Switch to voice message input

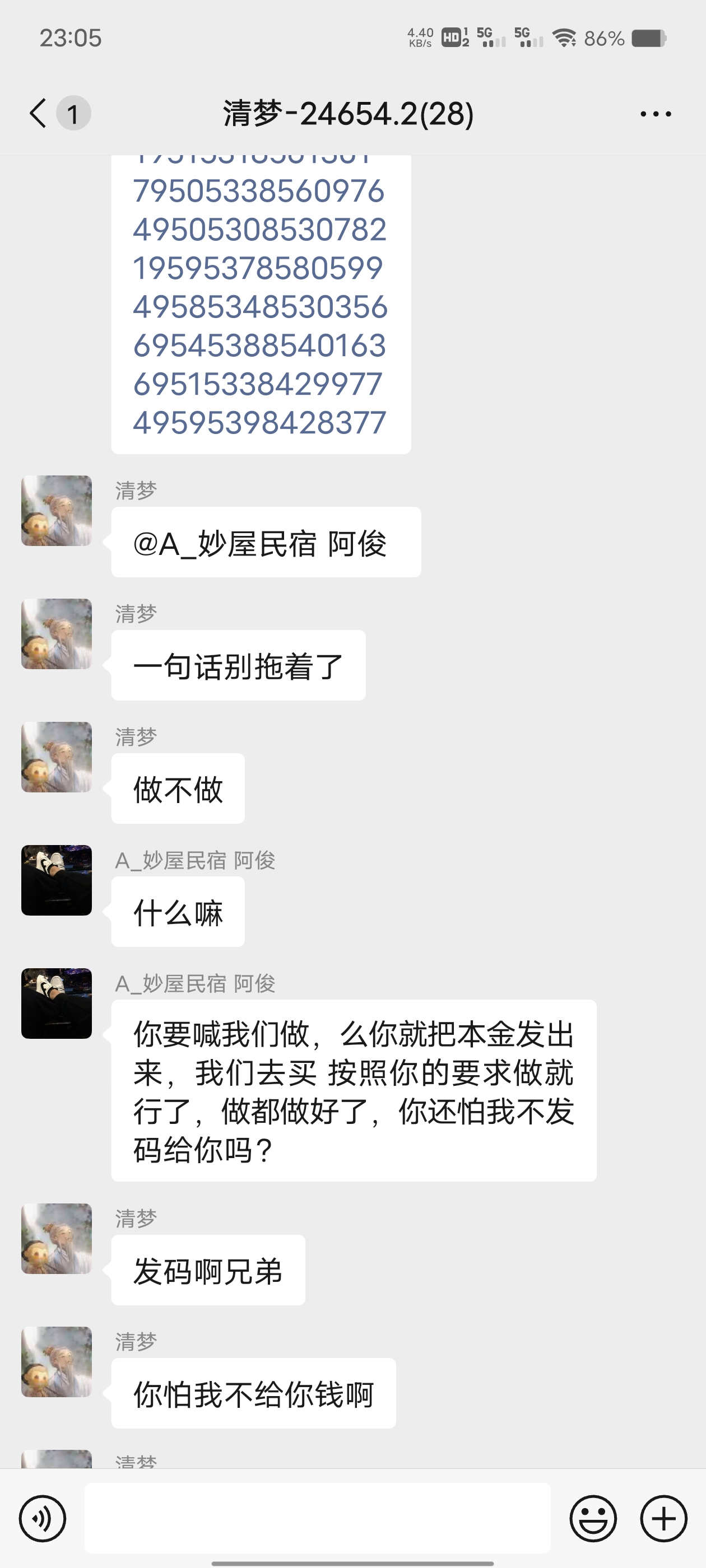[x=42, y=1518]
